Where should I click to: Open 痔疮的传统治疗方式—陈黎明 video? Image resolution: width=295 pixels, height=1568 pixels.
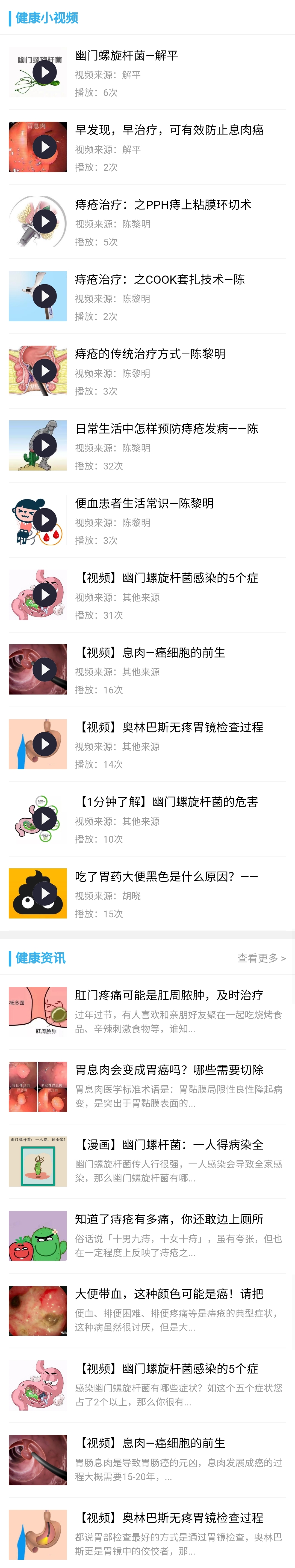pyautogui.click(x=45, y=371)
